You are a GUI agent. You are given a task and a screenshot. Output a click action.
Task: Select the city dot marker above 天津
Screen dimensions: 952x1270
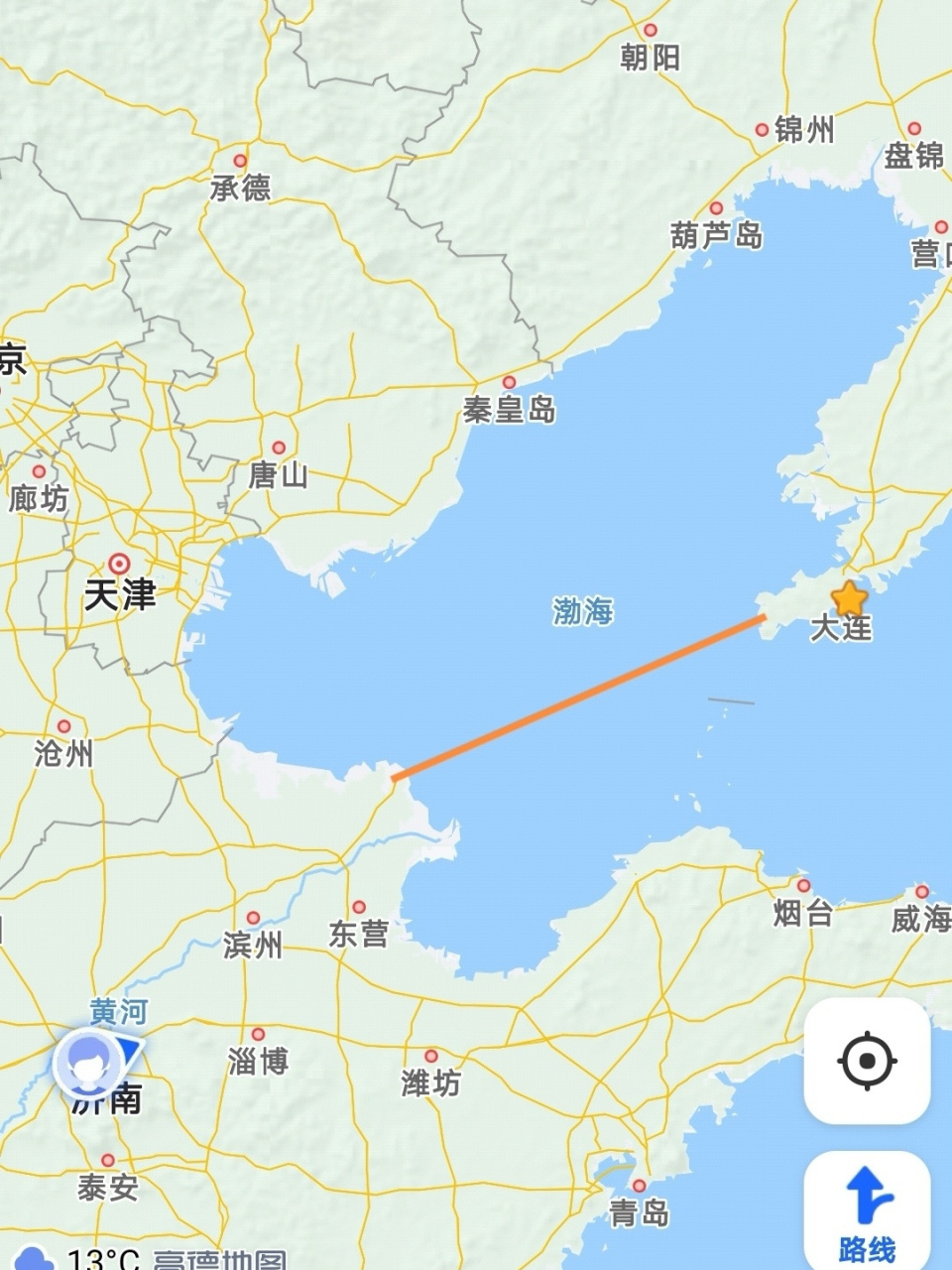tap(118, 562)
